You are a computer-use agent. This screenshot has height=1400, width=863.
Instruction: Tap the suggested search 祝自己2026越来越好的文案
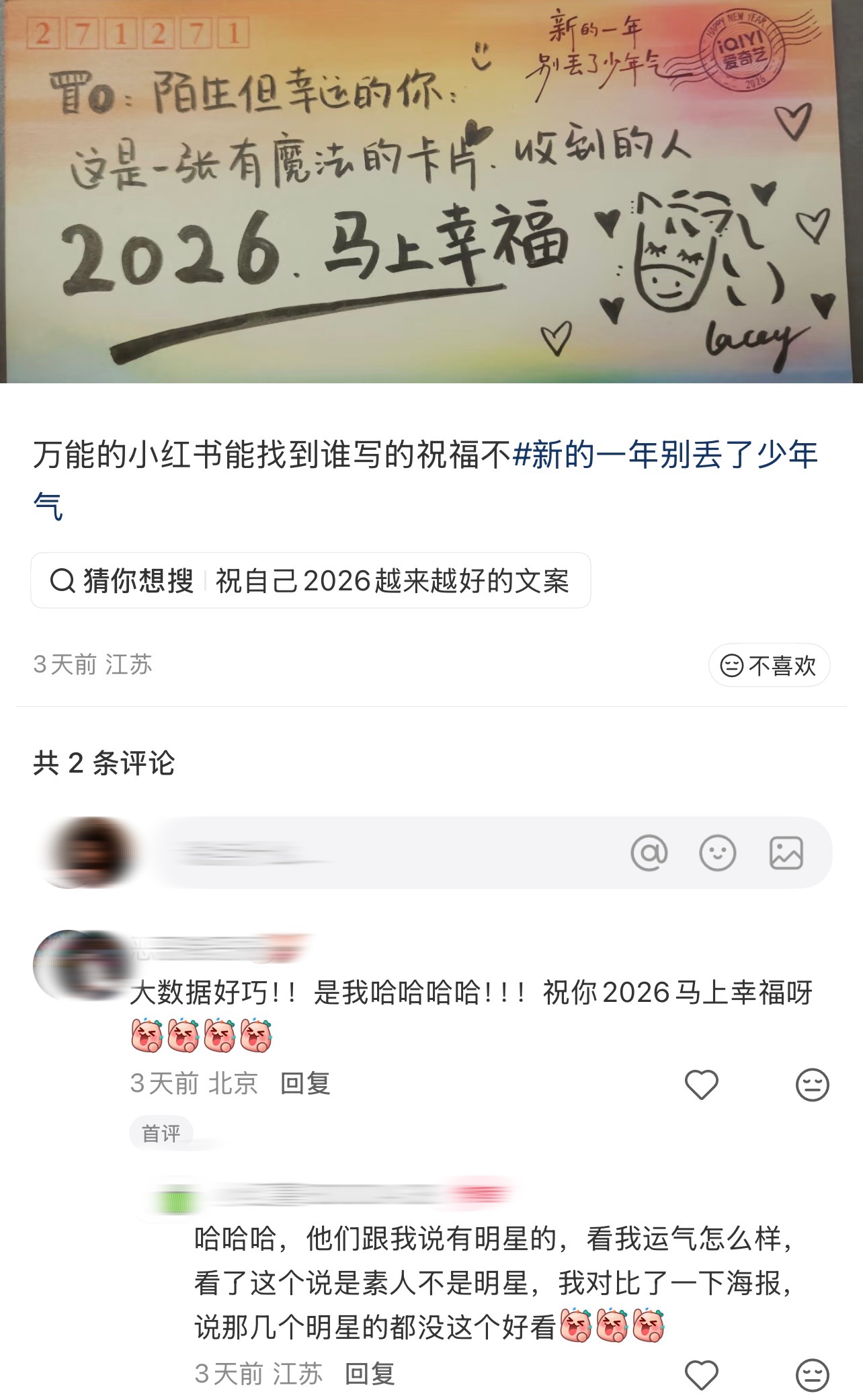pyautogui.click(x=391, y=581)
